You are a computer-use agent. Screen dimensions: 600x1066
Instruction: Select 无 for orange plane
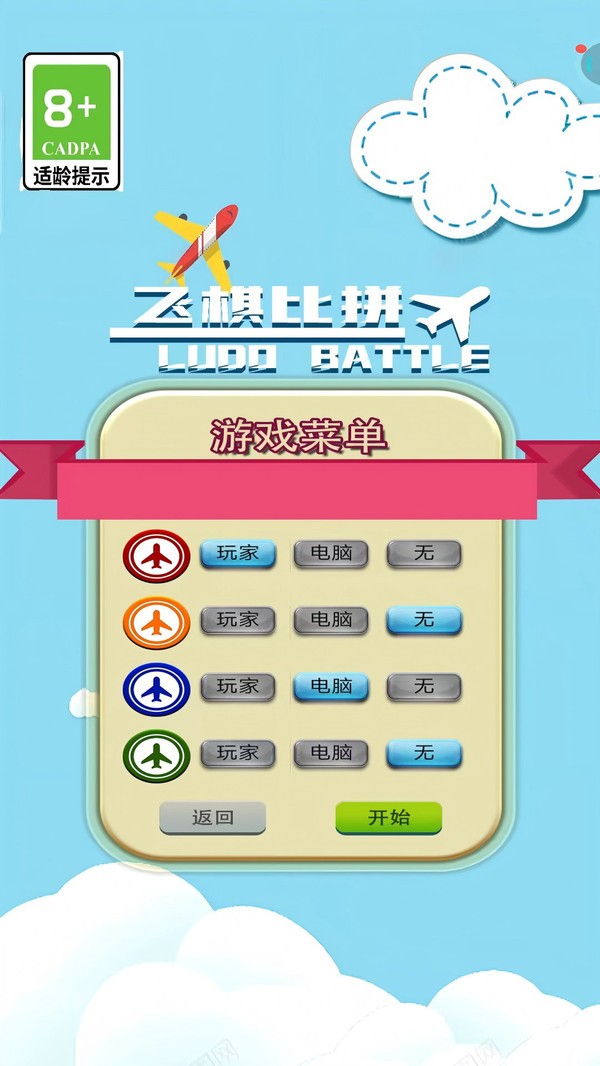point(424,621)
